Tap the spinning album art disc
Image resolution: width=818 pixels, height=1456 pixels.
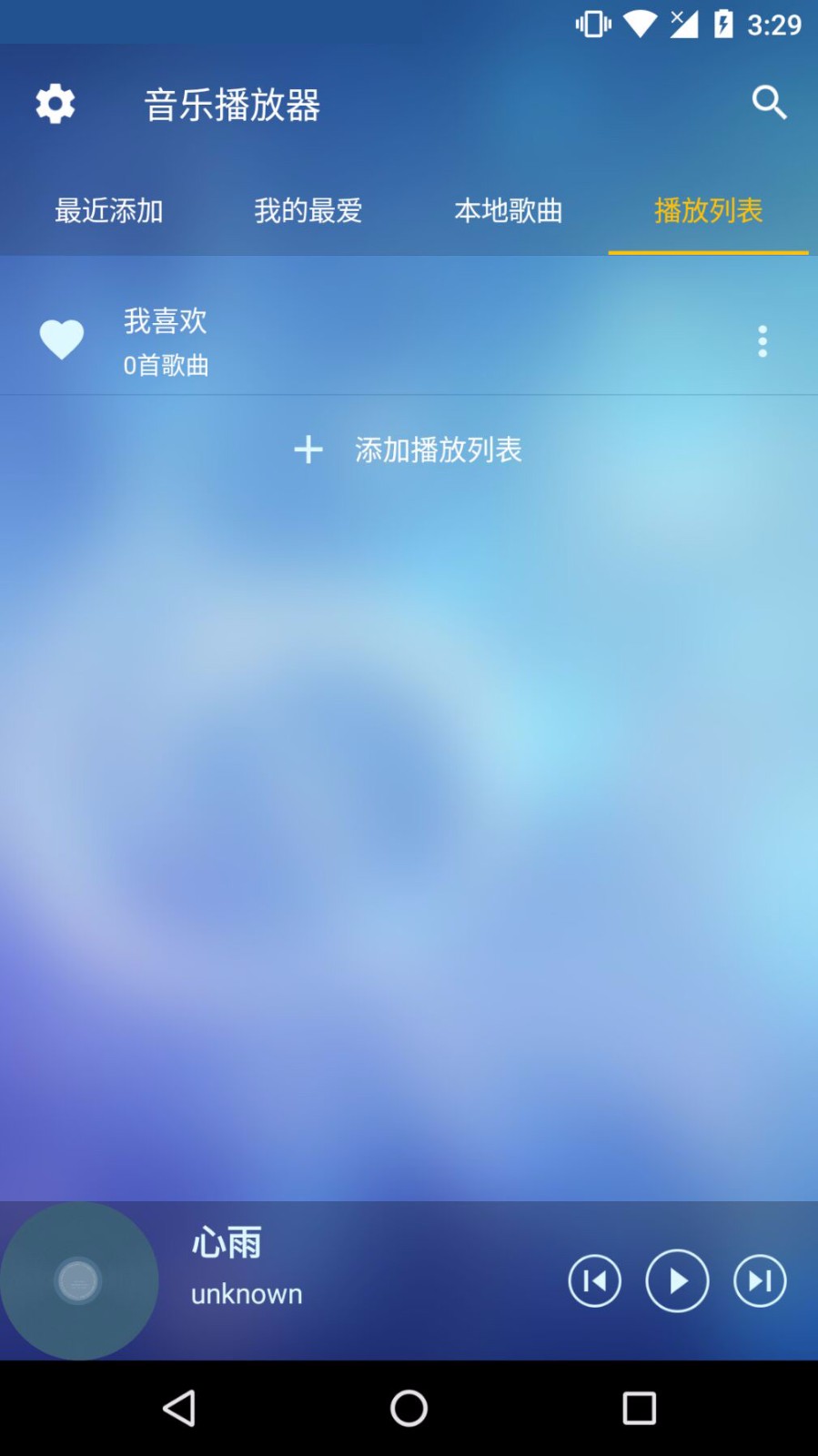coord(78,1280)
